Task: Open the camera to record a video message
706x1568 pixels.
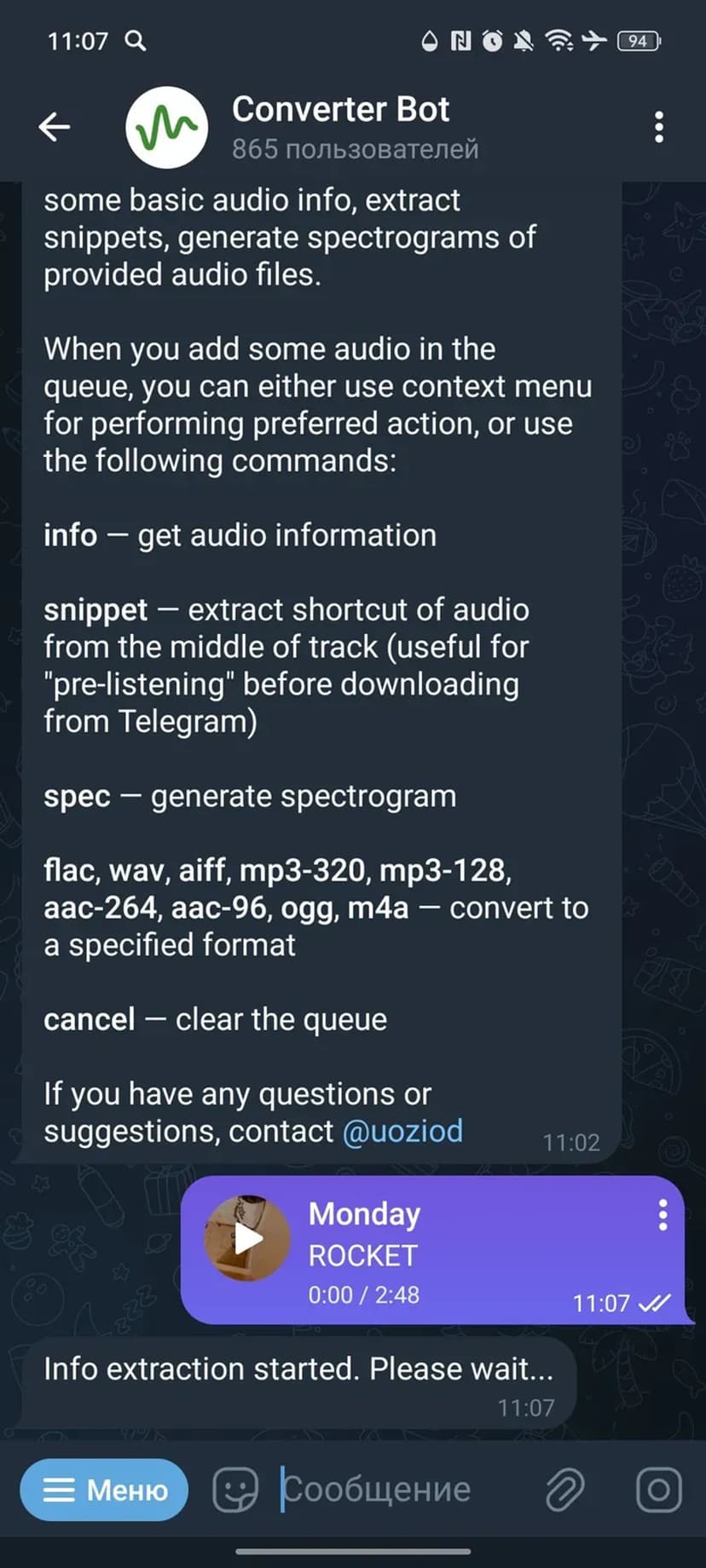Action: [x=658, y=1490]
